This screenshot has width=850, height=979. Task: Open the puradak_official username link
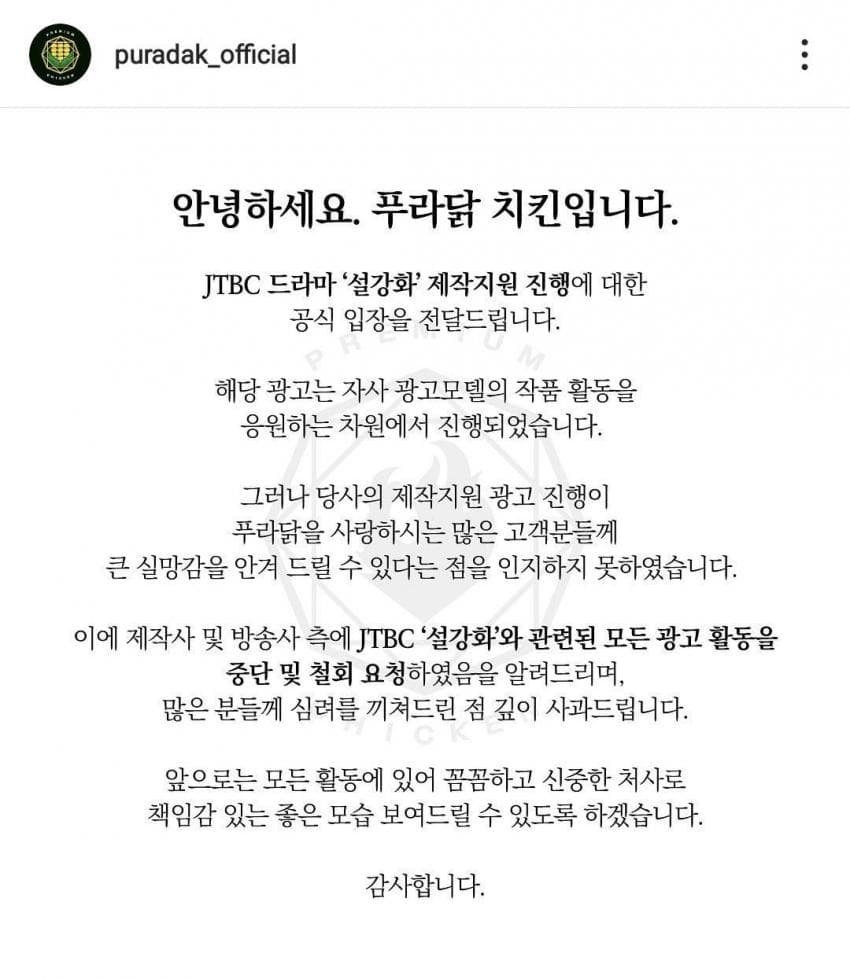pyautogui.click(x=205, y=54)
